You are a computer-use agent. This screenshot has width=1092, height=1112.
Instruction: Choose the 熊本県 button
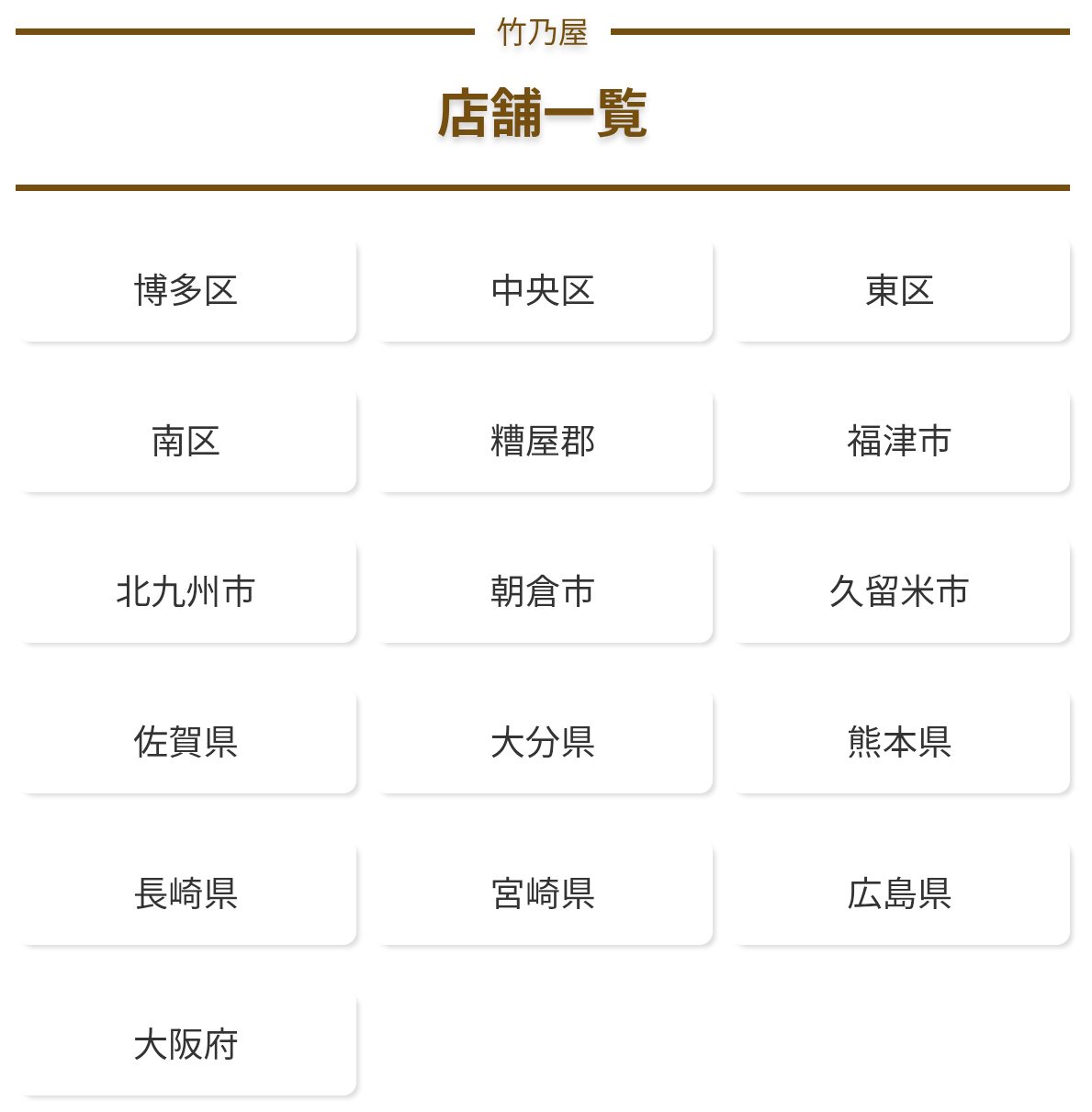(900, 743)
